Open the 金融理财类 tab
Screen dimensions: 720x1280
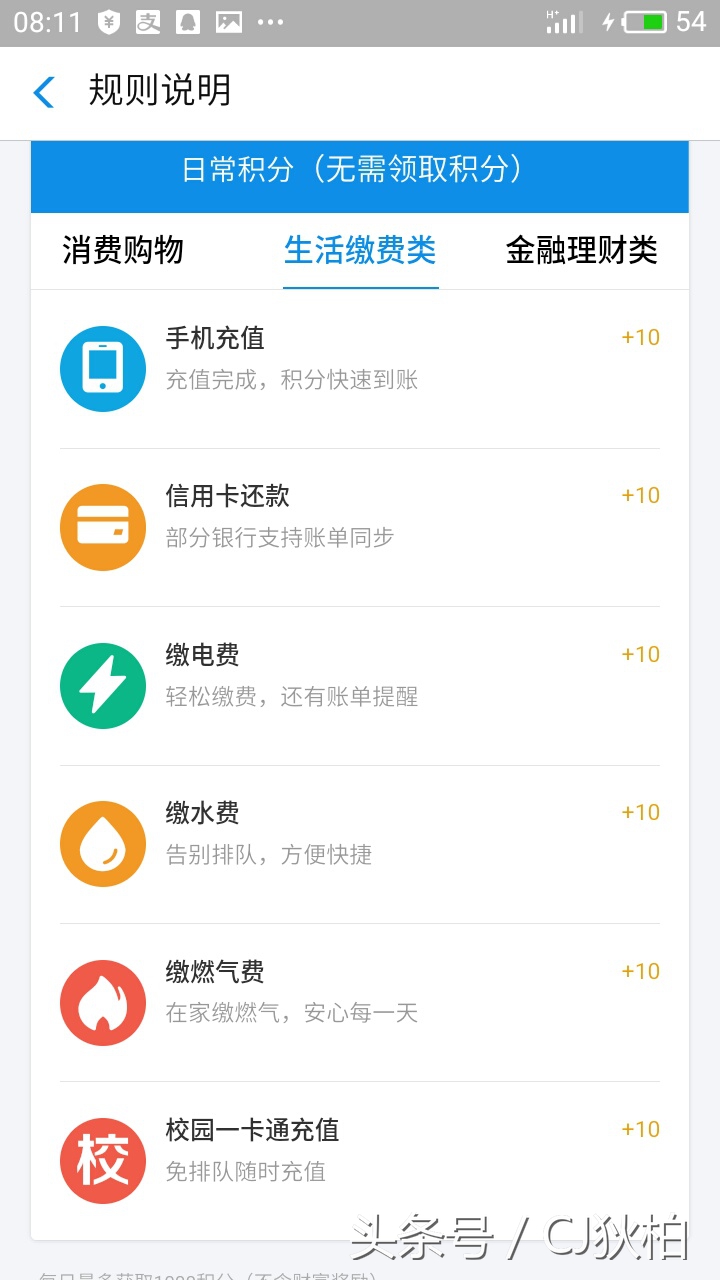pos(582,252)
